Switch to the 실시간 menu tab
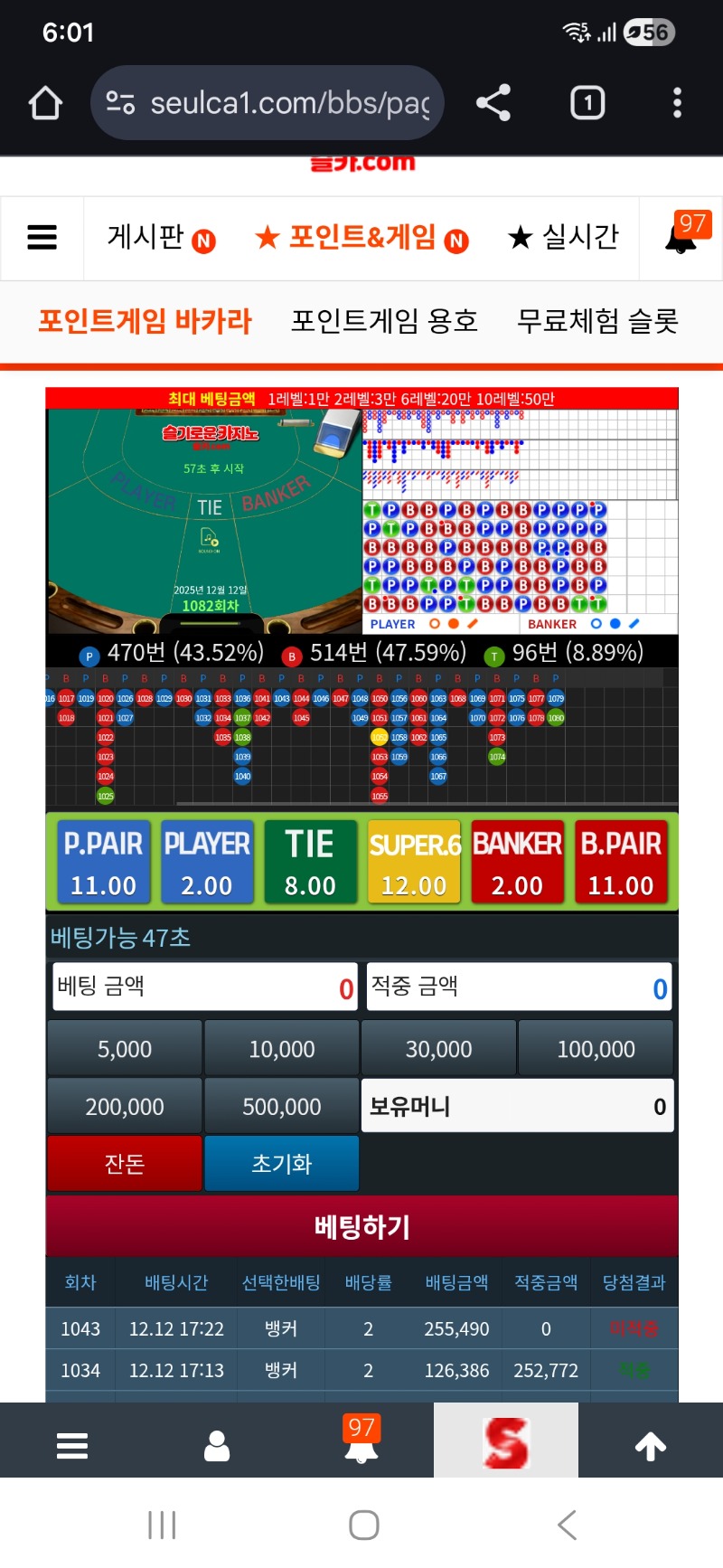Viewport: 723px width, 1568px height. 562,237
